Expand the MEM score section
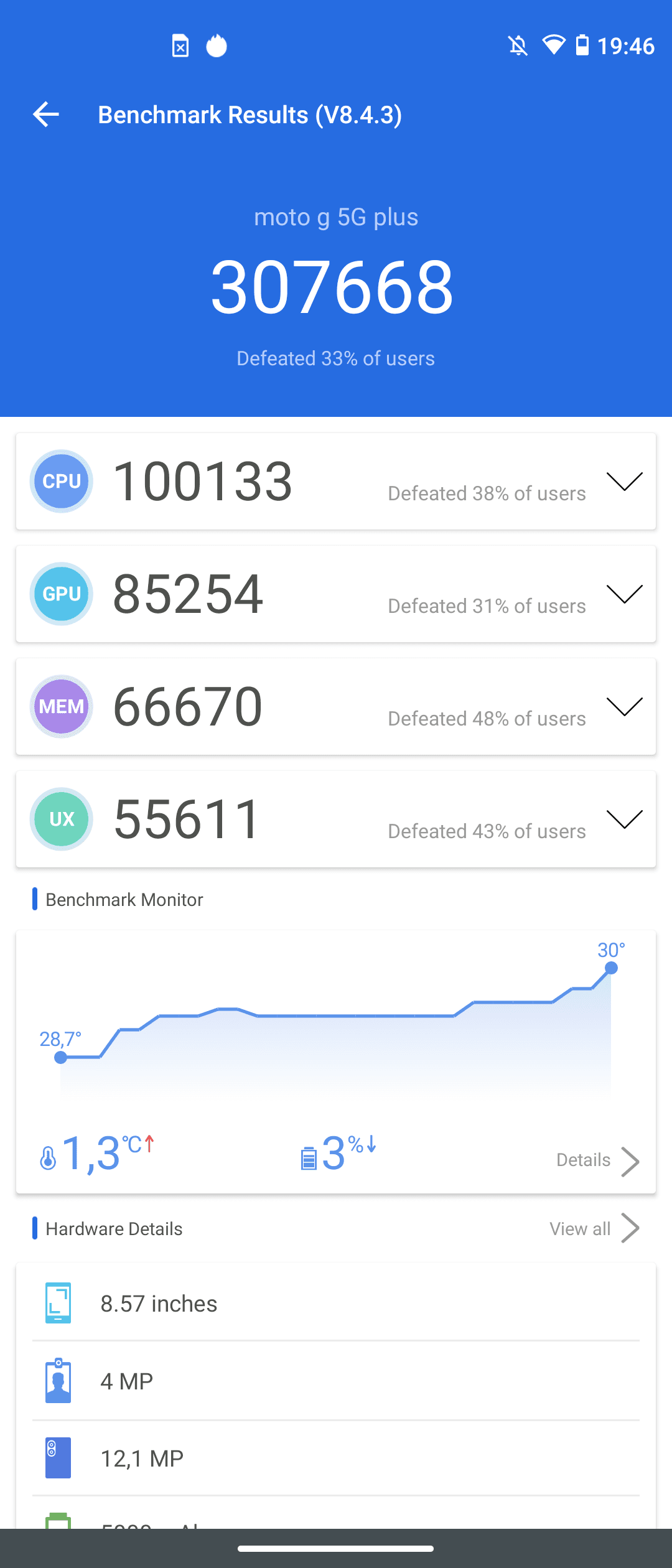Screen dimensions: 672x1568 click(624, 707)
